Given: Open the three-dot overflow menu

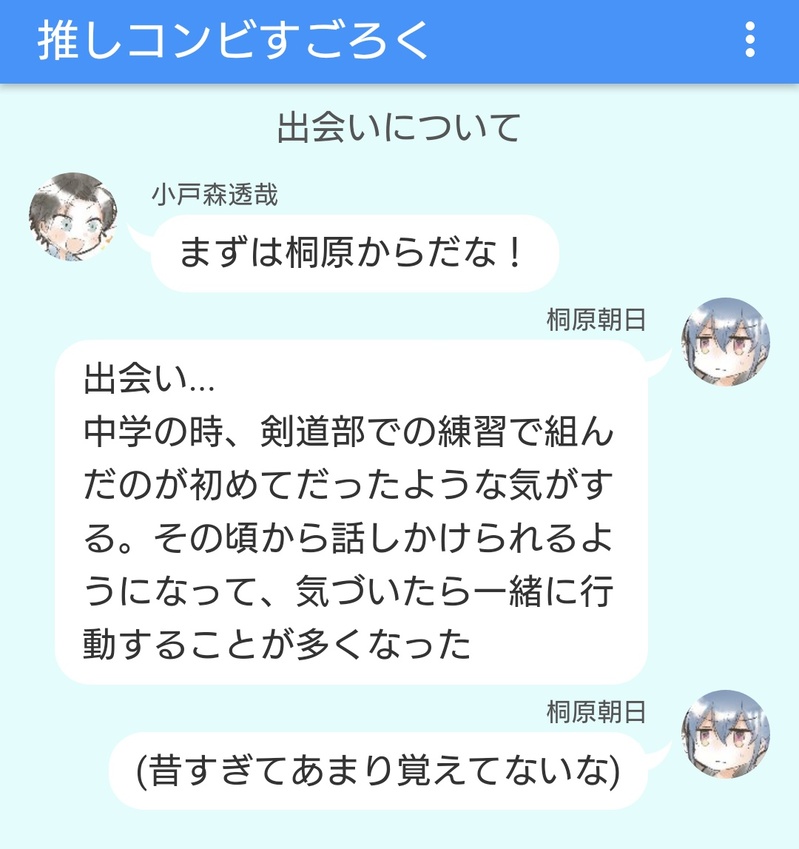Looking at the screenshot, I should tap(750, 40).
